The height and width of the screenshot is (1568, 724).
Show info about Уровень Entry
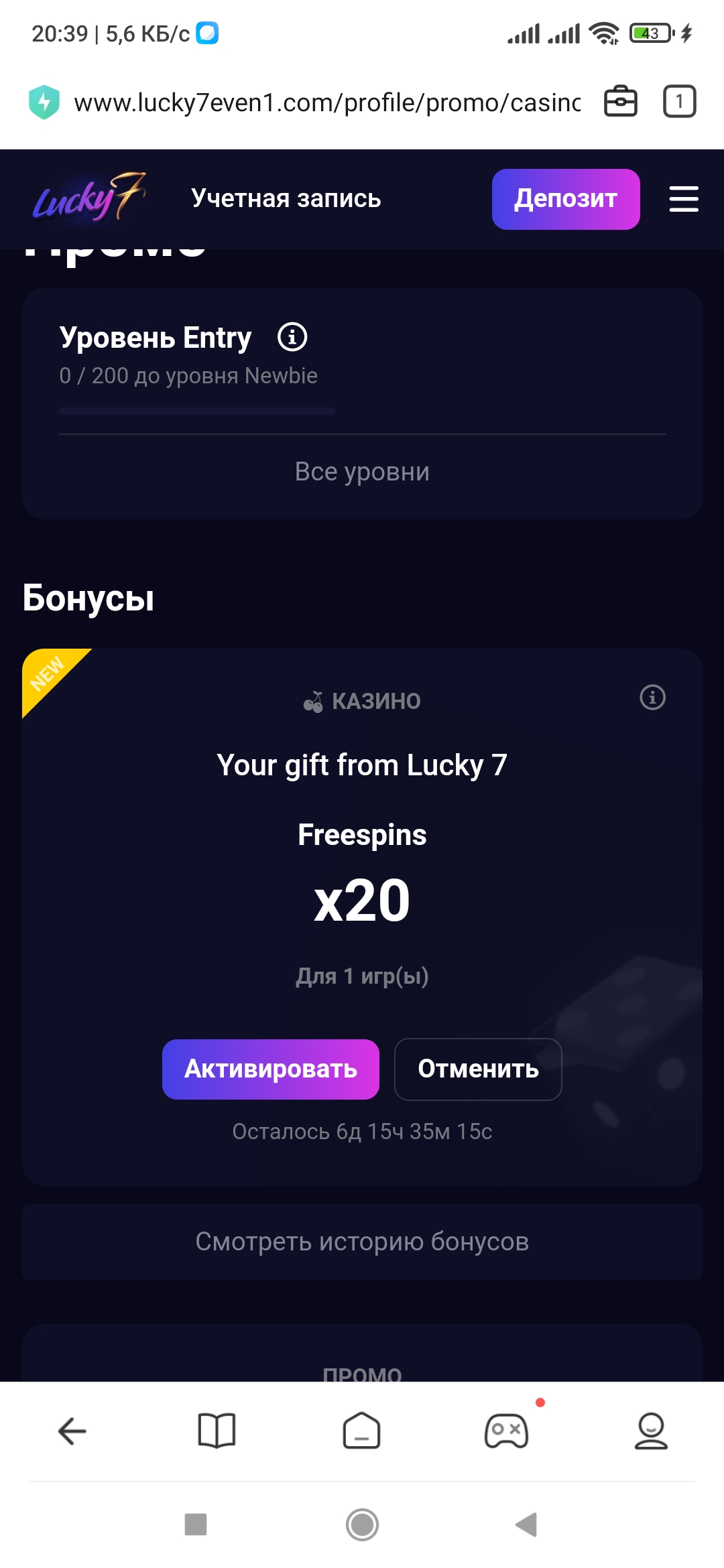click(x=292, y=337)
